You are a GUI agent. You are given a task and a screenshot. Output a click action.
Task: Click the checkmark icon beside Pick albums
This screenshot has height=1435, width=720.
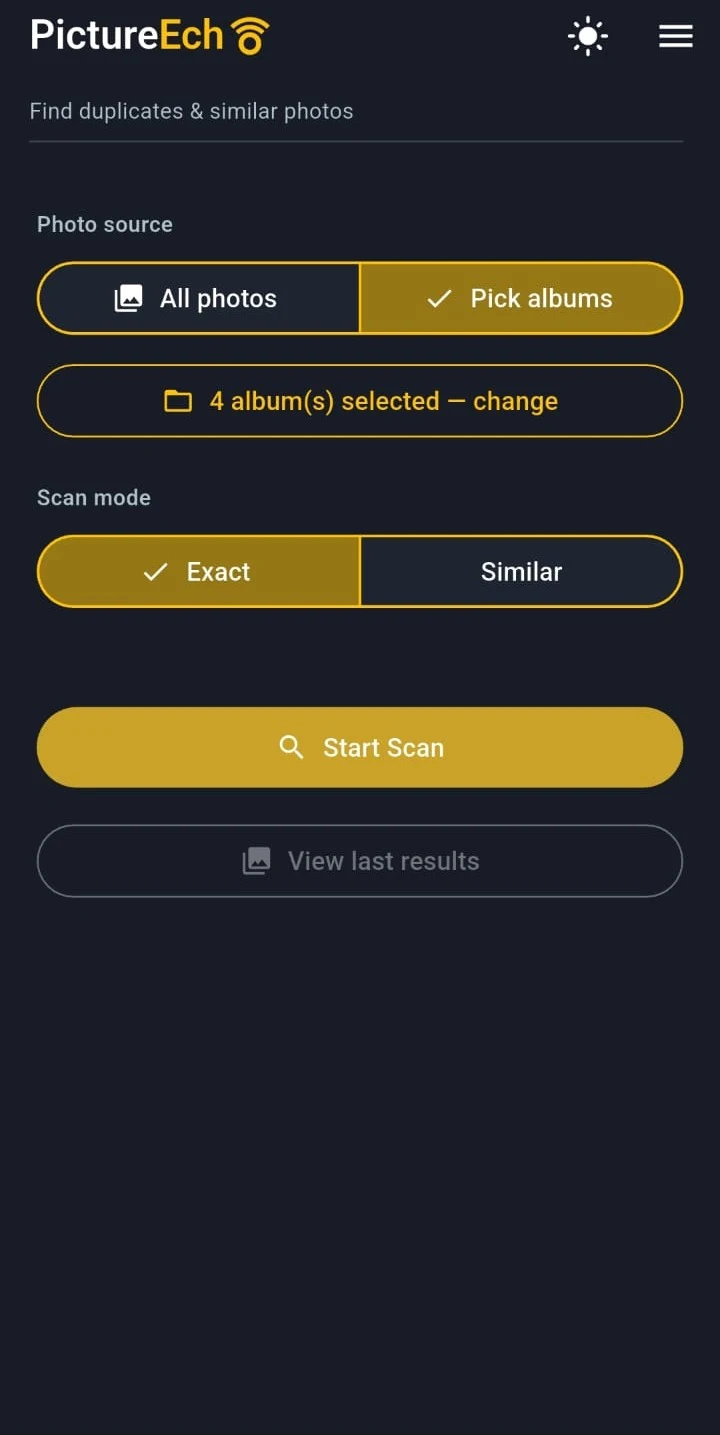pyautogui.click(x=438, y=298)
